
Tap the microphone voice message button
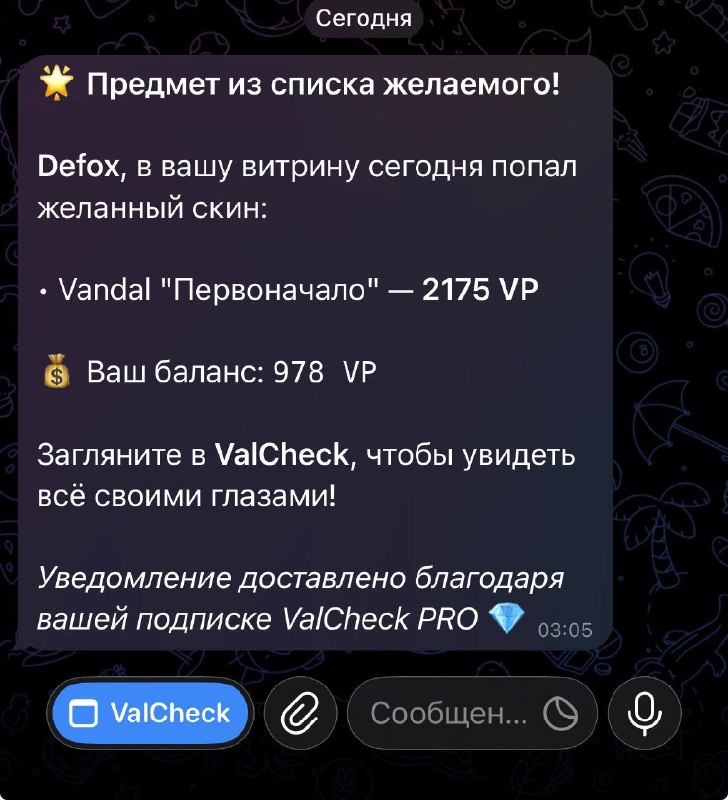pyautogui.click(x=645, y=713)
